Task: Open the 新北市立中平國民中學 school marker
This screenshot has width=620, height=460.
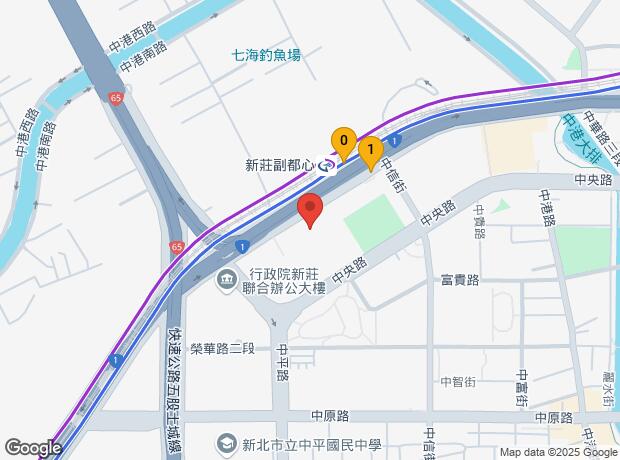Action: point(226,440)
